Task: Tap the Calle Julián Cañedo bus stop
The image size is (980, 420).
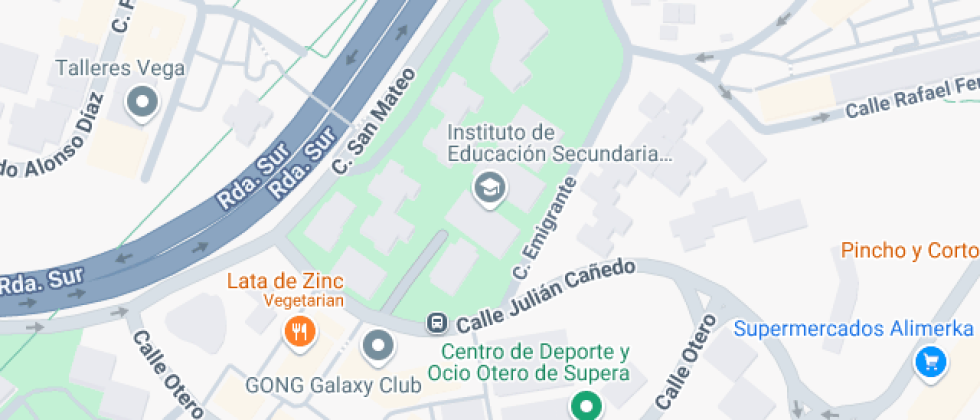Action: coord(437,323)
